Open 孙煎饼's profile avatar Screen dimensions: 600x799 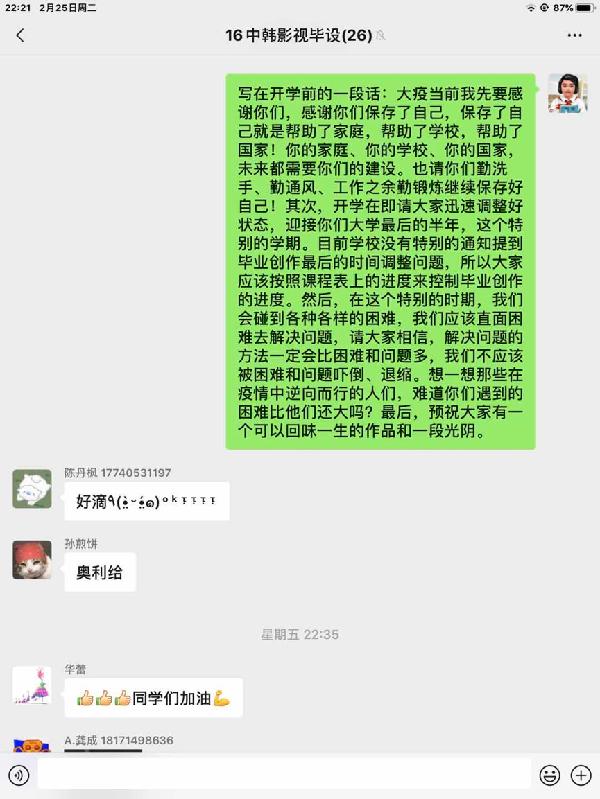point(31,560)
